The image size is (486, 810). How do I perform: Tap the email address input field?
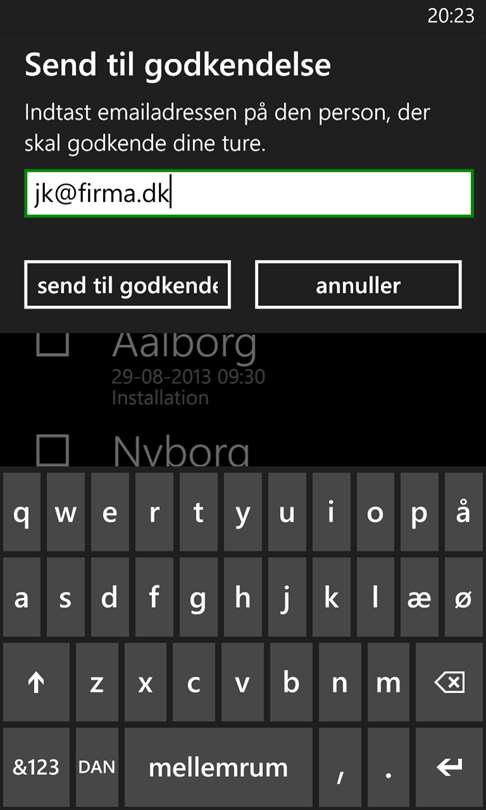[248, 193]
